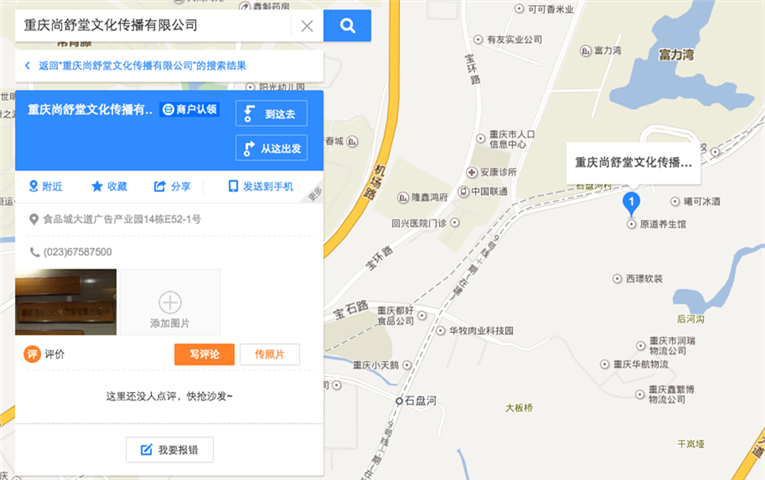The width and height of the screenshot is (765, 480).
Task: Tap the search box with the company name
Action: 150,26
